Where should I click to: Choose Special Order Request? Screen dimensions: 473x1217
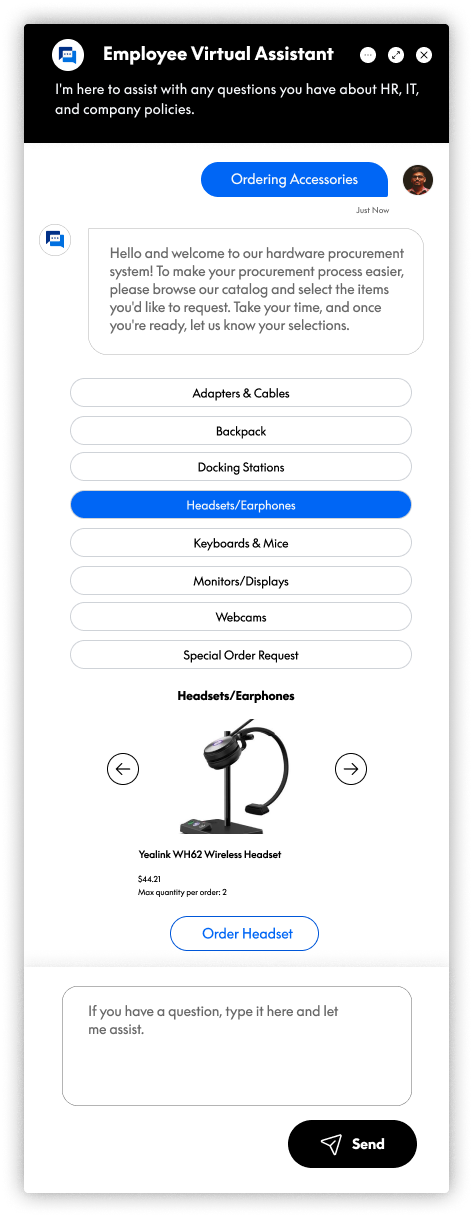coord(241,655)
